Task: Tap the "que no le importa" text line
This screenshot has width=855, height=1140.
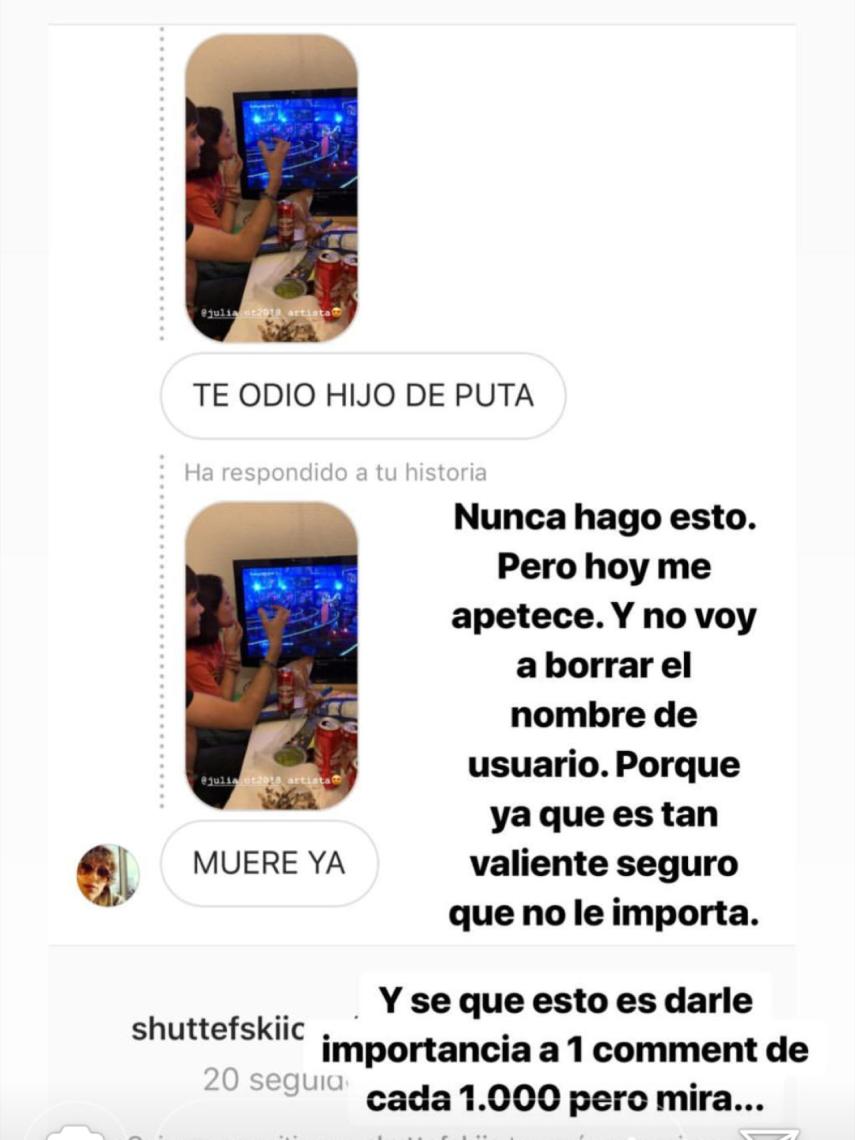Action: point(608,910)
